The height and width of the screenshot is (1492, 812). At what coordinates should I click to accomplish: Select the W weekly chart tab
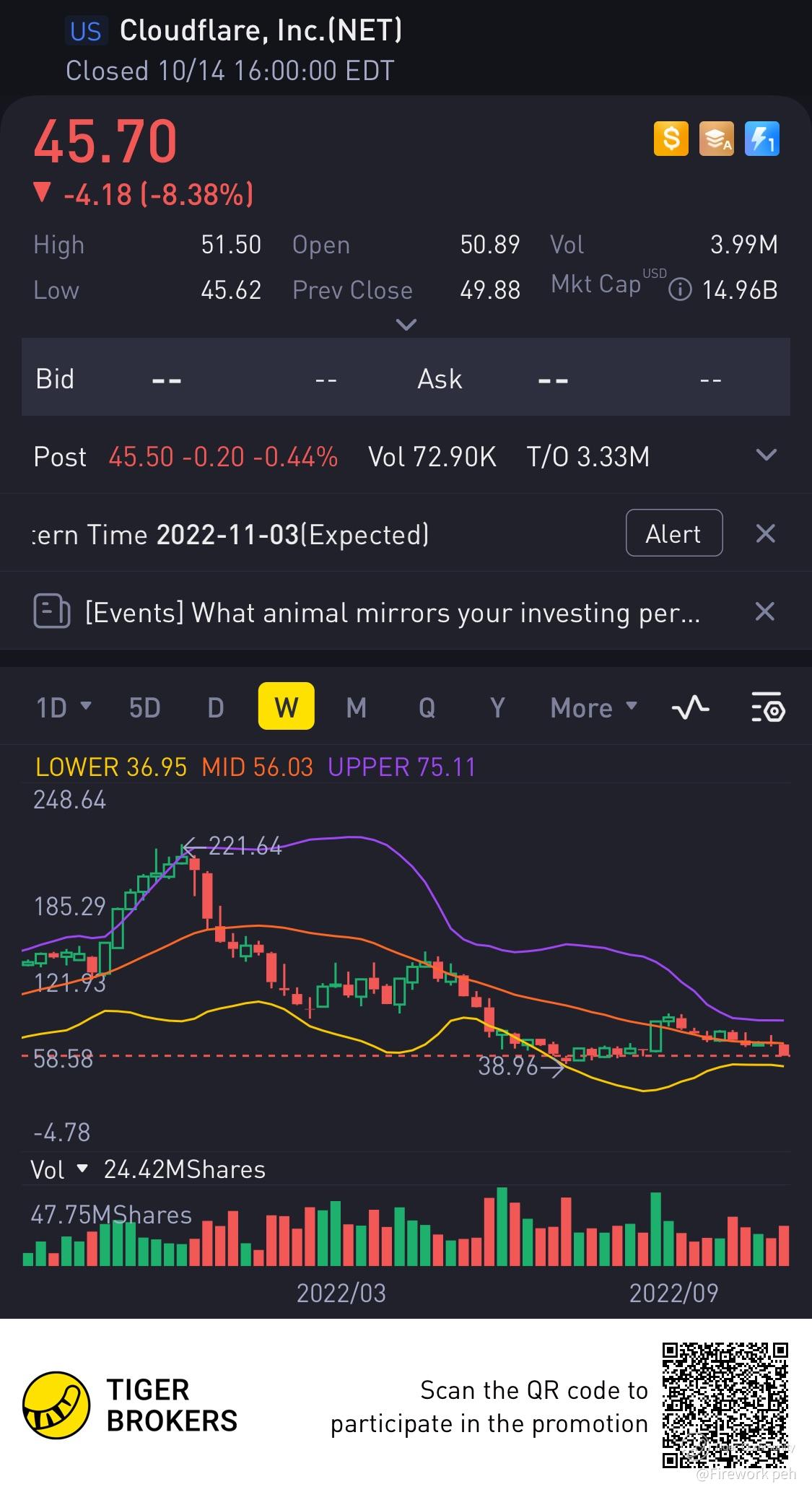point(286,707)
